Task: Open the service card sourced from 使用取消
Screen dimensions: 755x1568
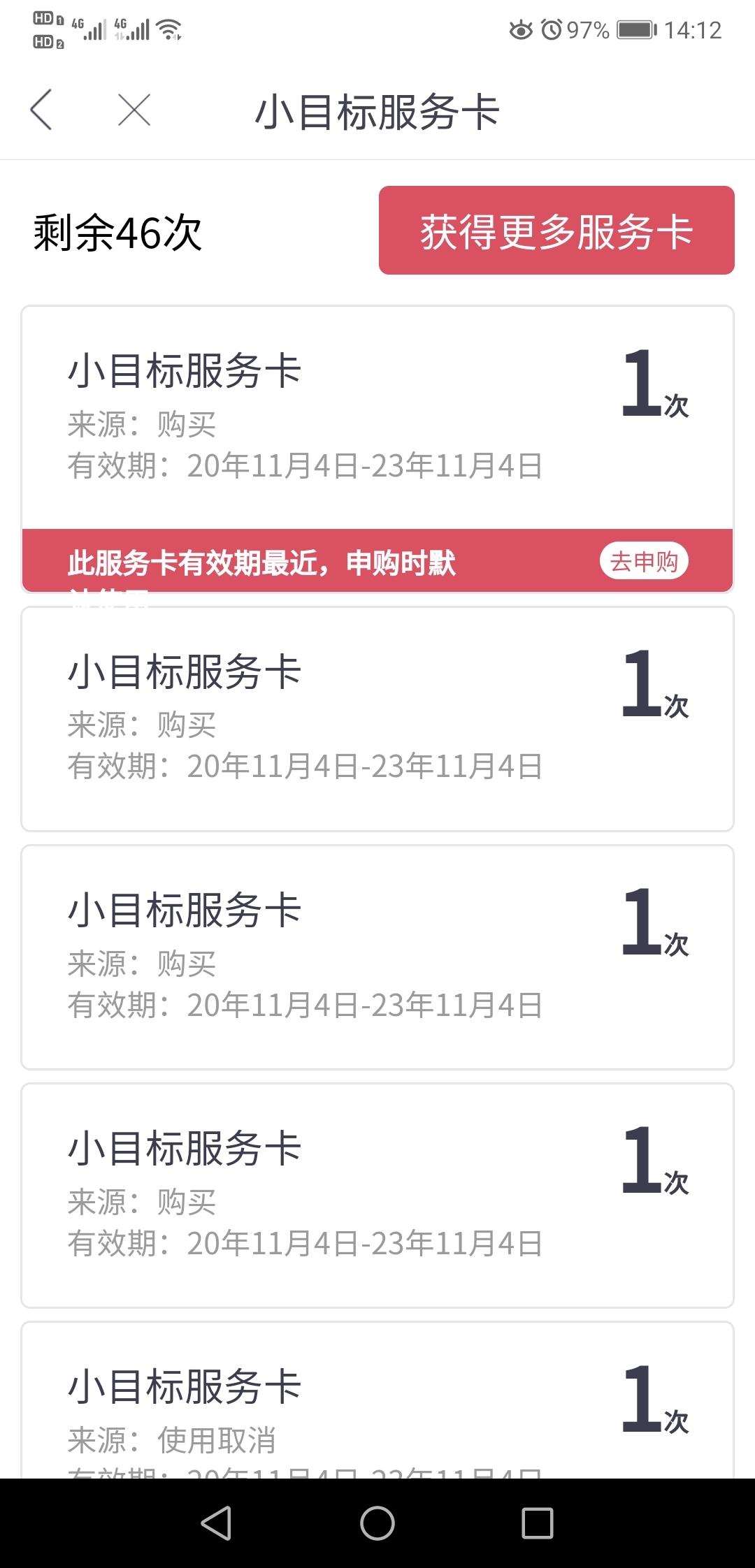Action: 377,1400
